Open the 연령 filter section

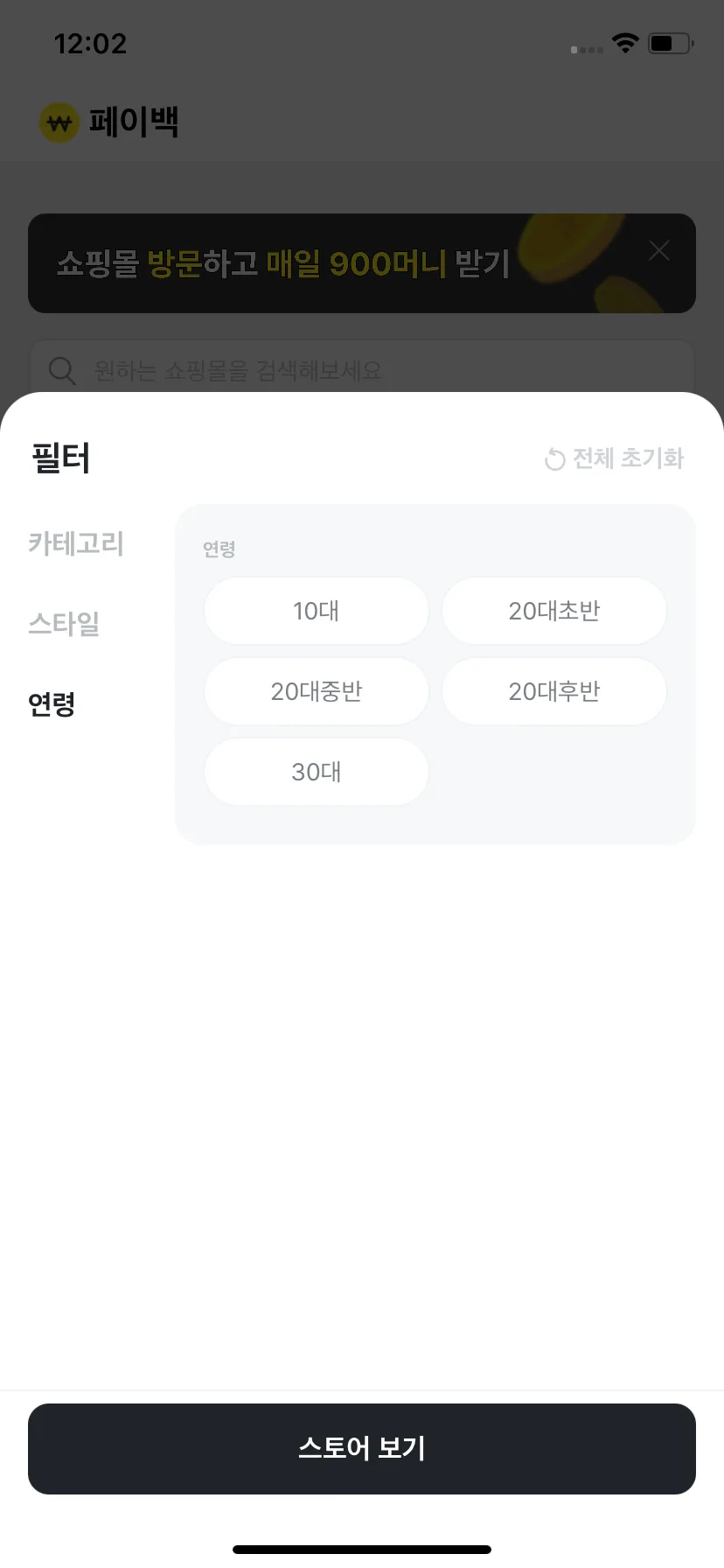(52, 703)
